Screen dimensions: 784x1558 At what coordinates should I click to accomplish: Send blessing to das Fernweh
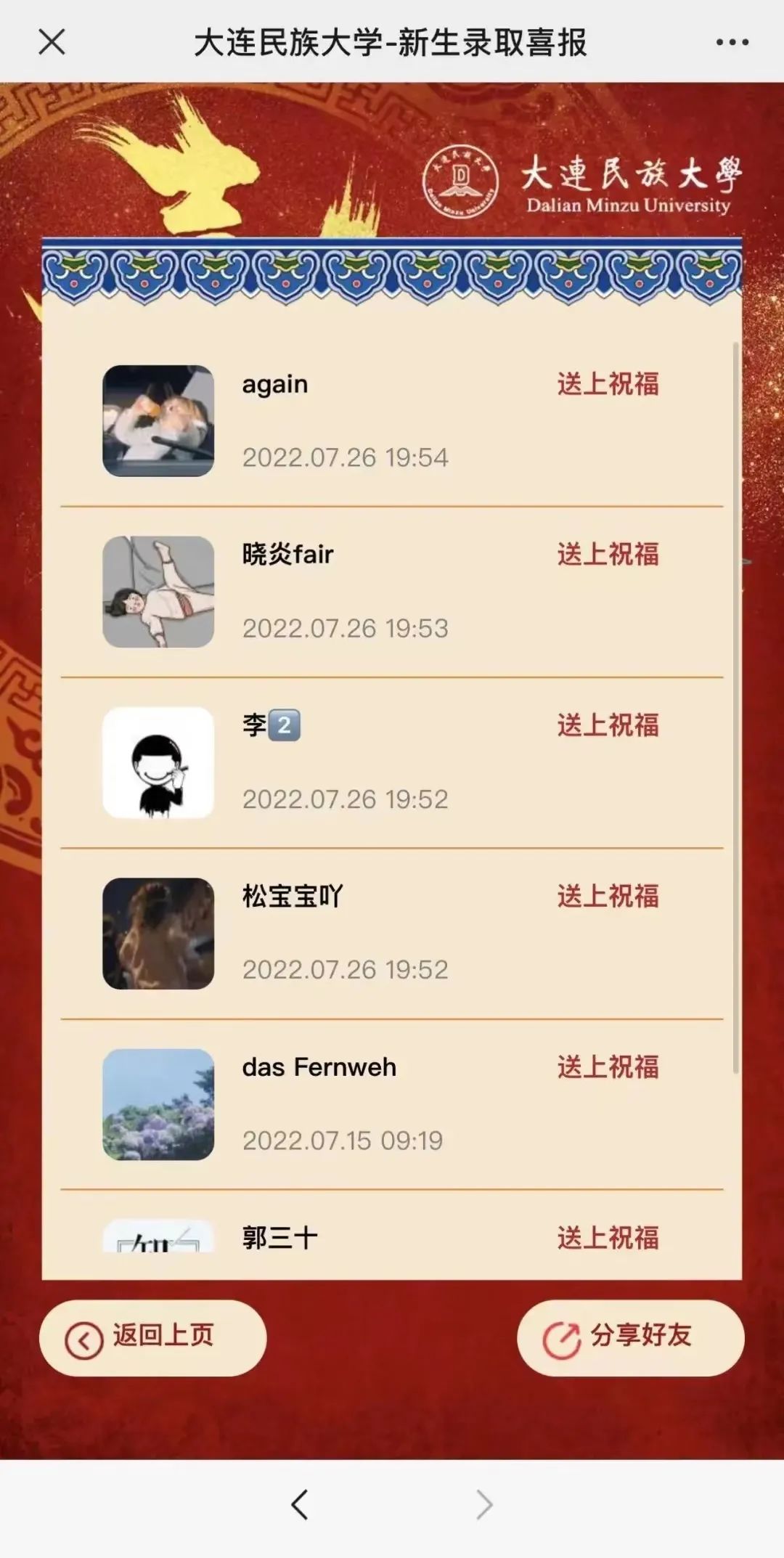(608, 1067)
